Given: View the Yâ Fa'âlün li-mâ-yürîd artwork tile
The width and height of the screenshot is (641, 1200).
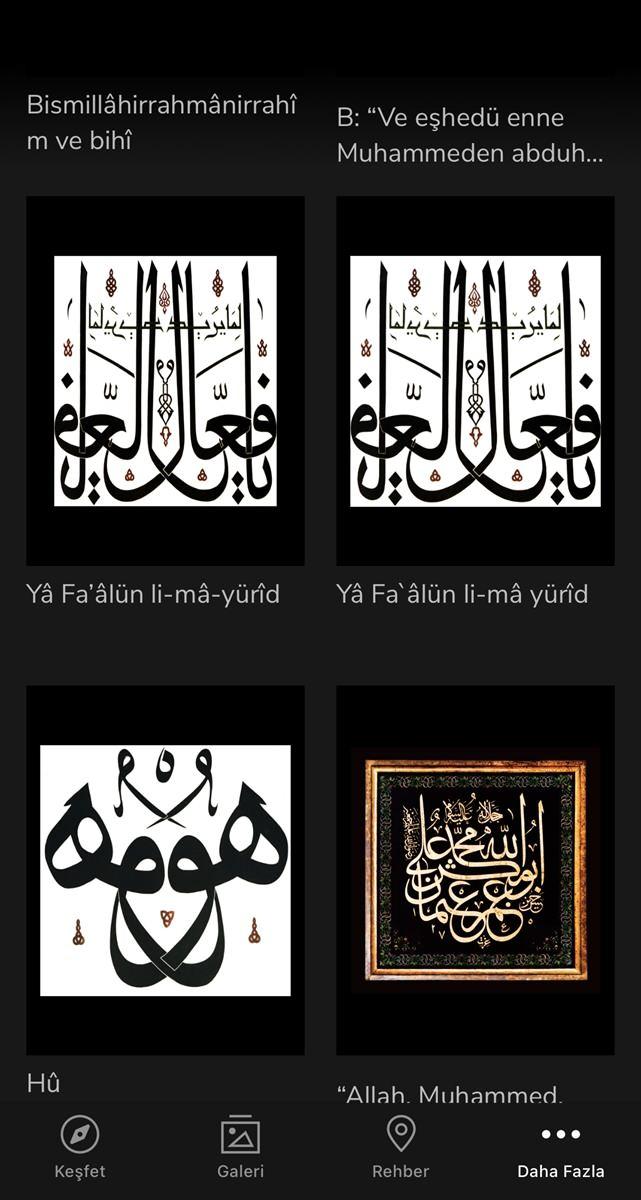Looking at the screenshot, I should coord(165,381).
